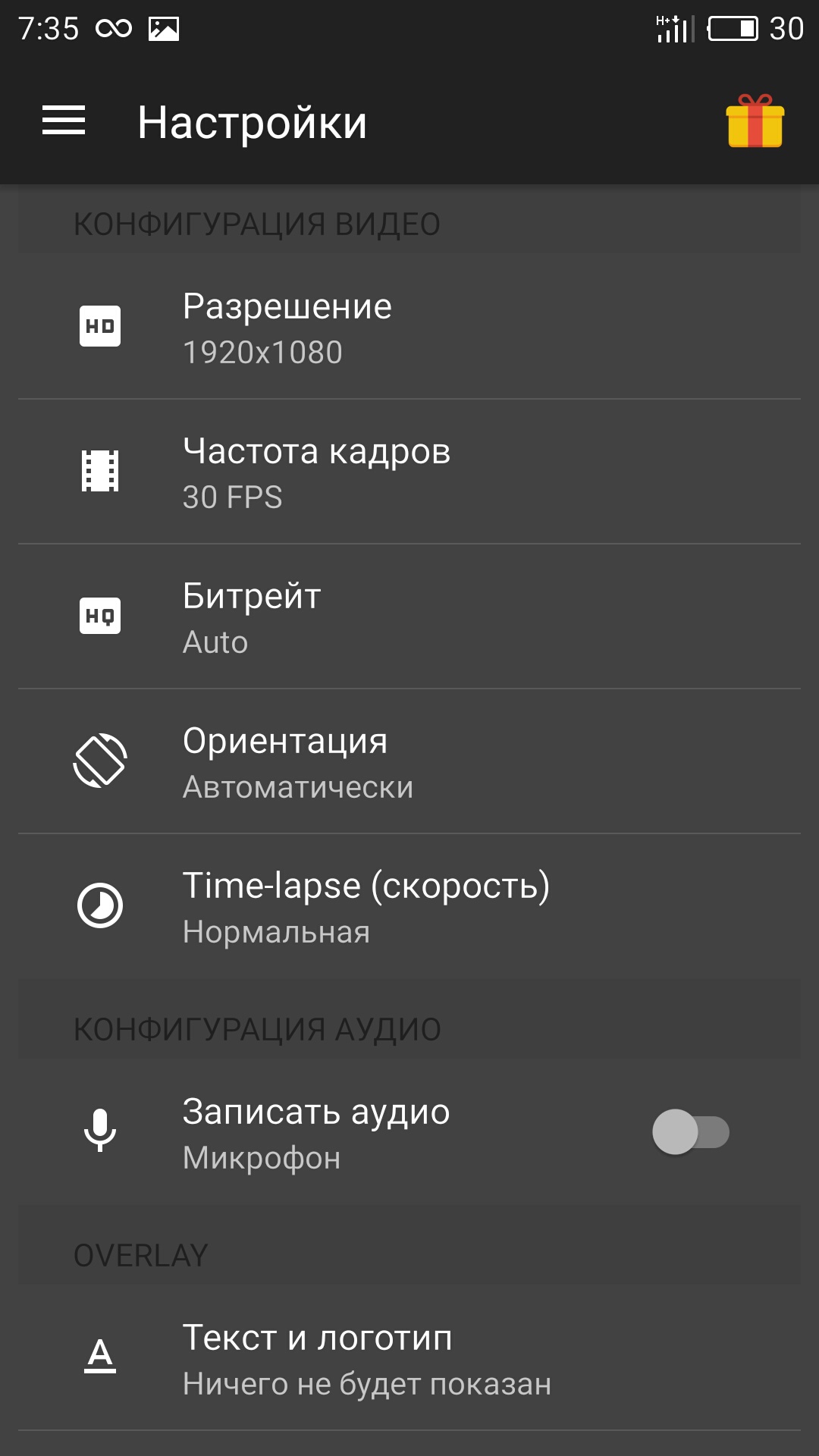Select the Ориентация option
The image size is (819, 1456).
pos(409,762)
